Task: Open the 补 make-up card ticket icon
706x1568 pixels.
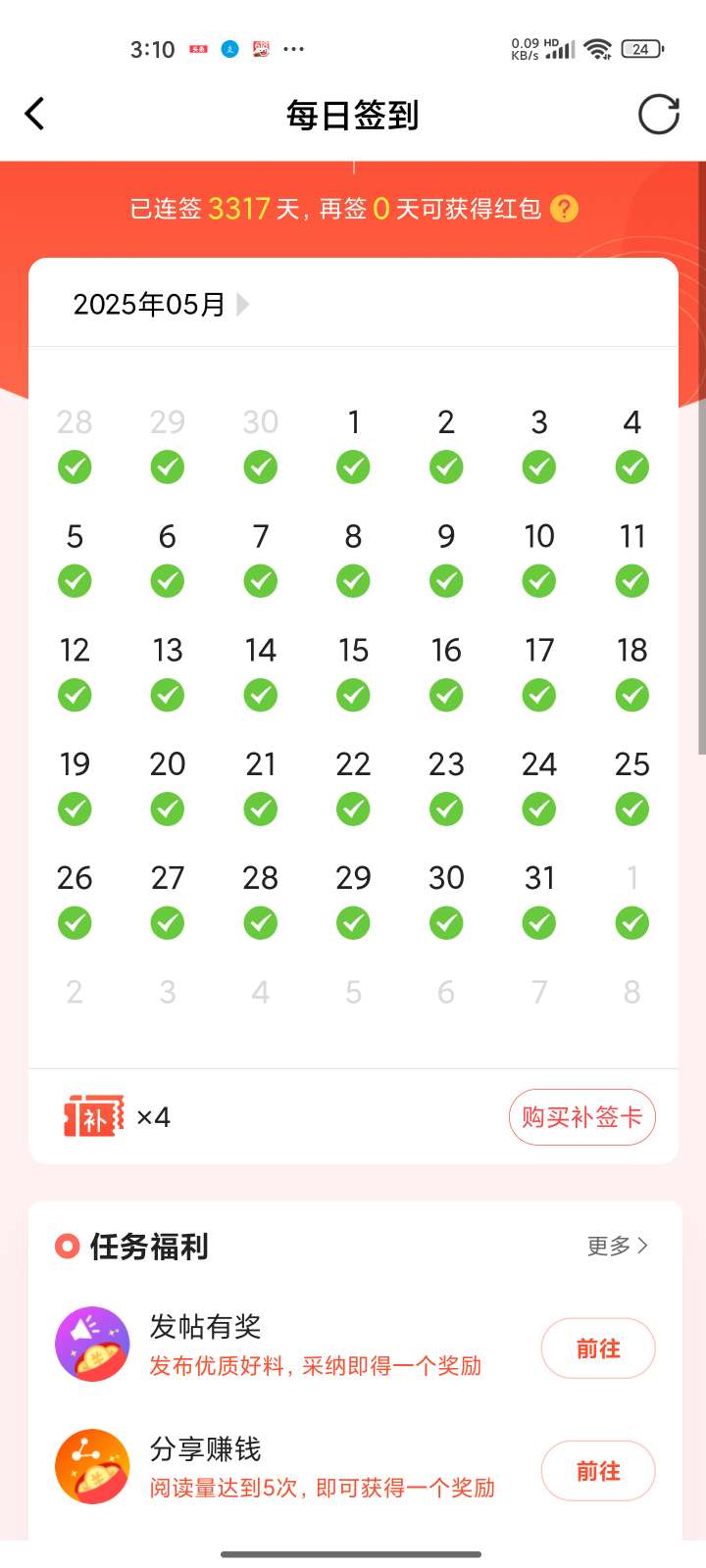Action: pyautogui.click(x=94, y=1117)
